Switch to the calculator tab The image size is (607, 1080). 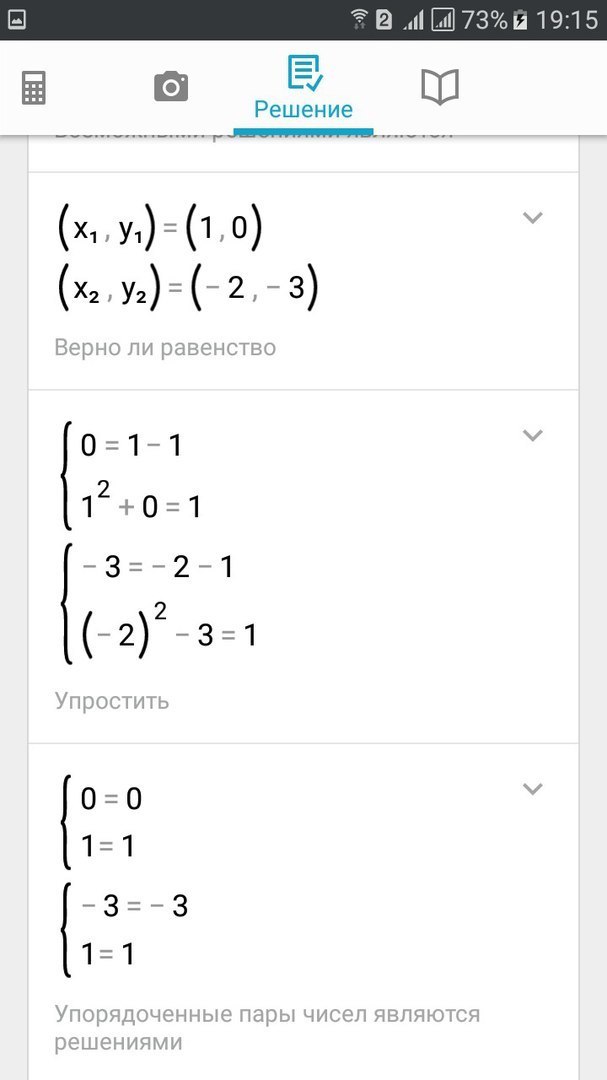[33, 87]
